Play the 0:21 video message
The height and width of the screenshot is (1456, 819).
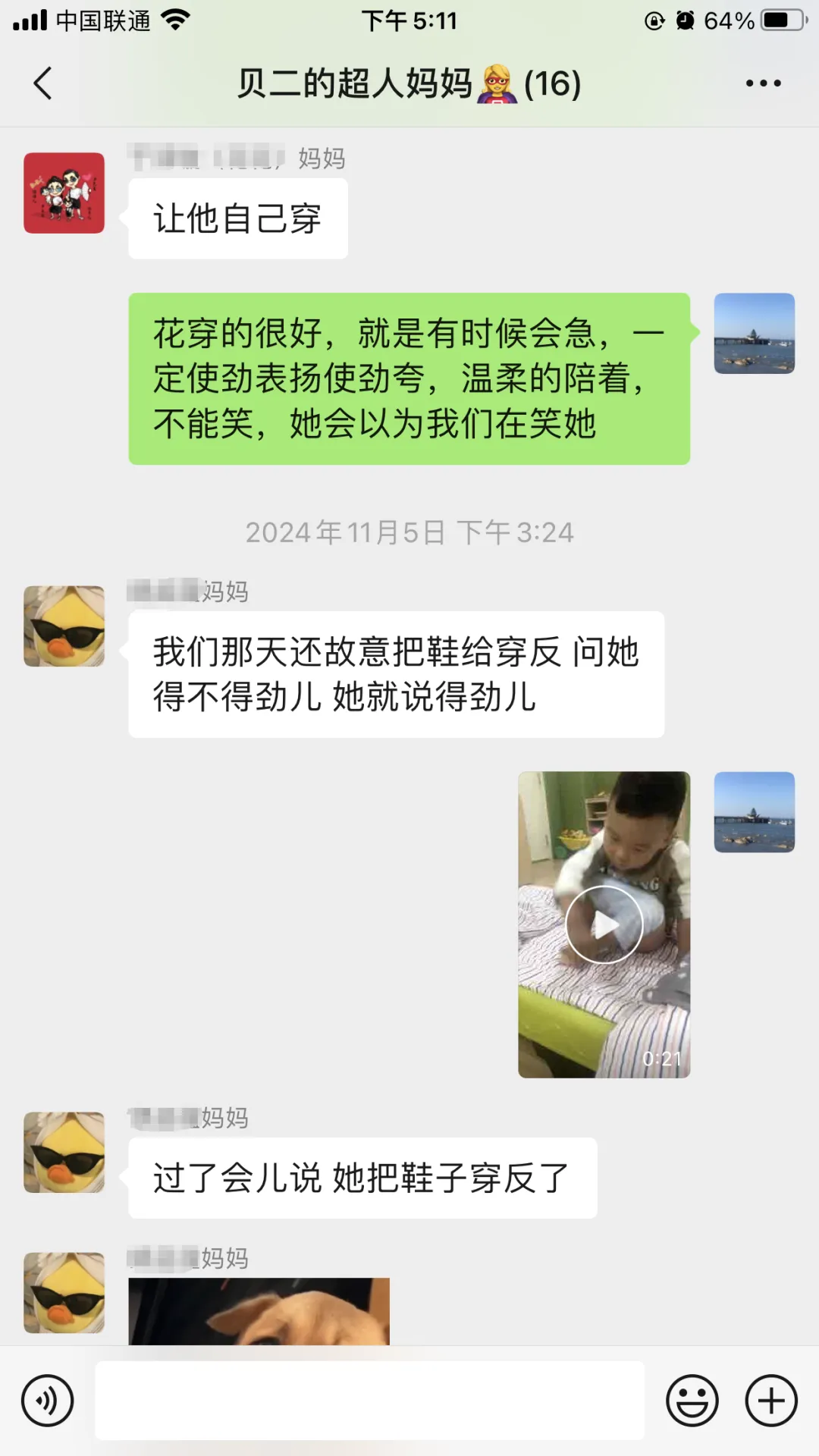pos(604,924)
